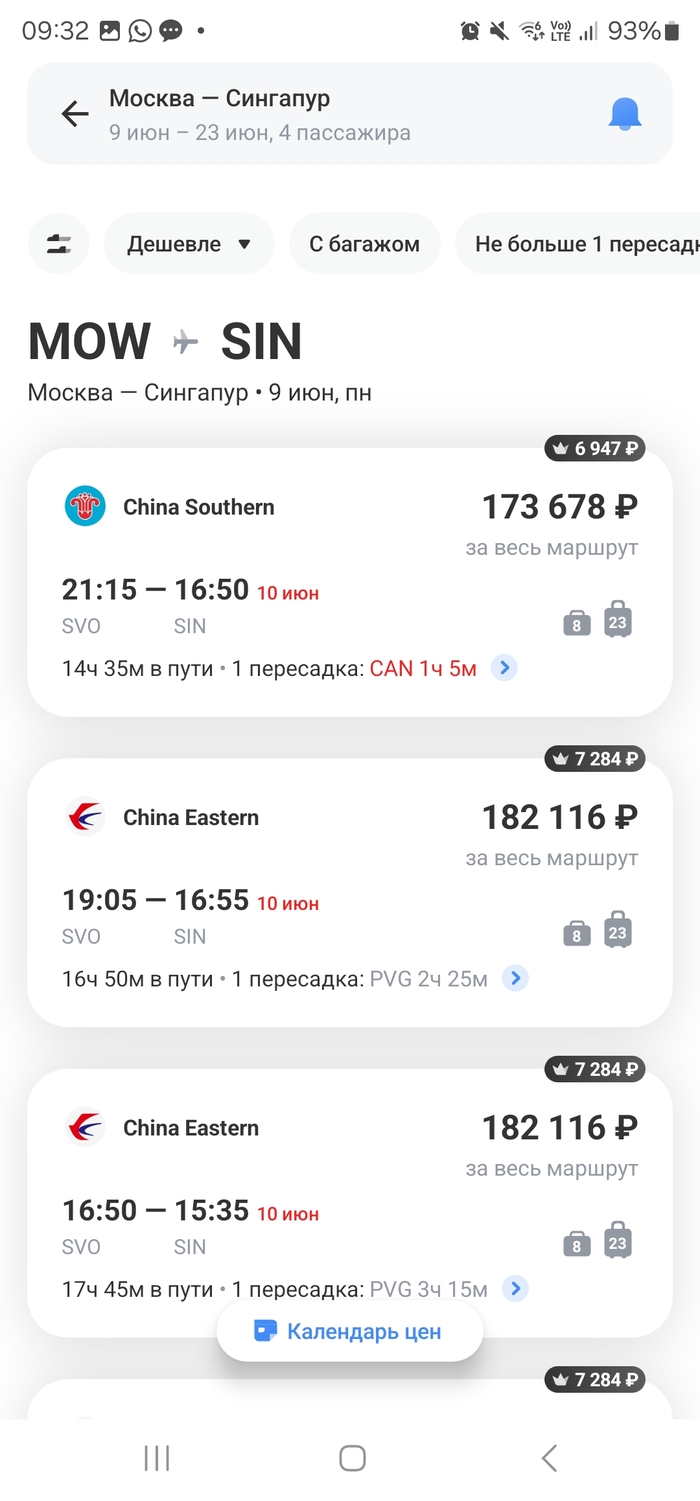This screenshot has width=700, height=1501.
Task: Go back from Москва — Сингапур search
Action: (75, 114)
